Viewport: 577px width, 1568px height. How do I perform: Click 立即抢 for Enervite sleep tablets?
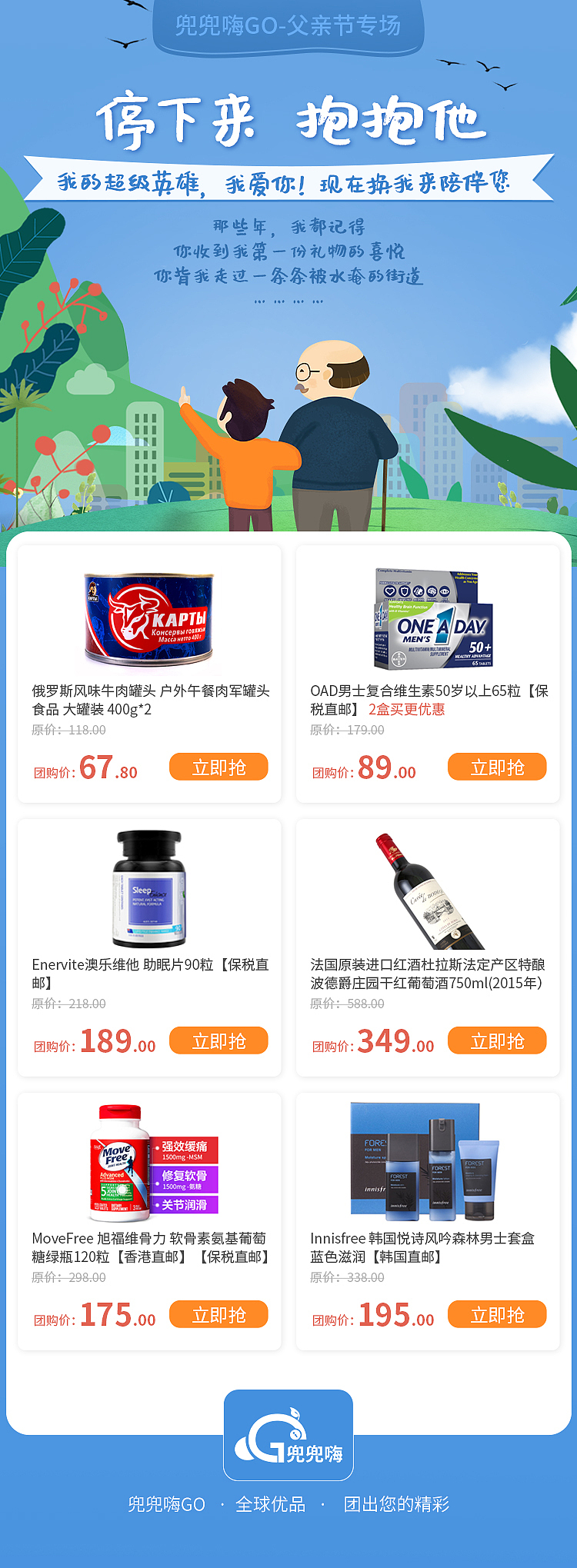tap(218, 1040)
